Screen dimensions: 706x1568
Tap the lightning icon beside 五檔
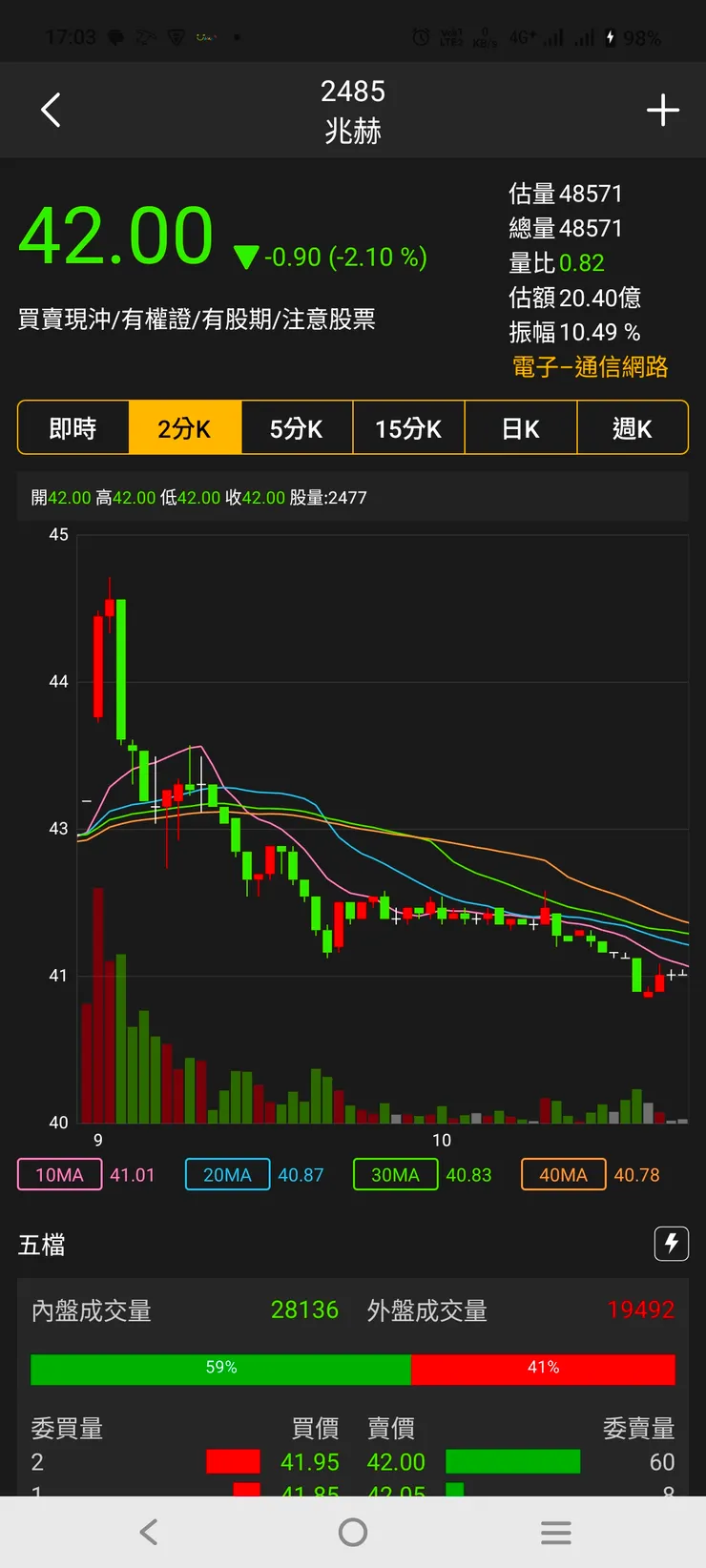pos(671,1244)
